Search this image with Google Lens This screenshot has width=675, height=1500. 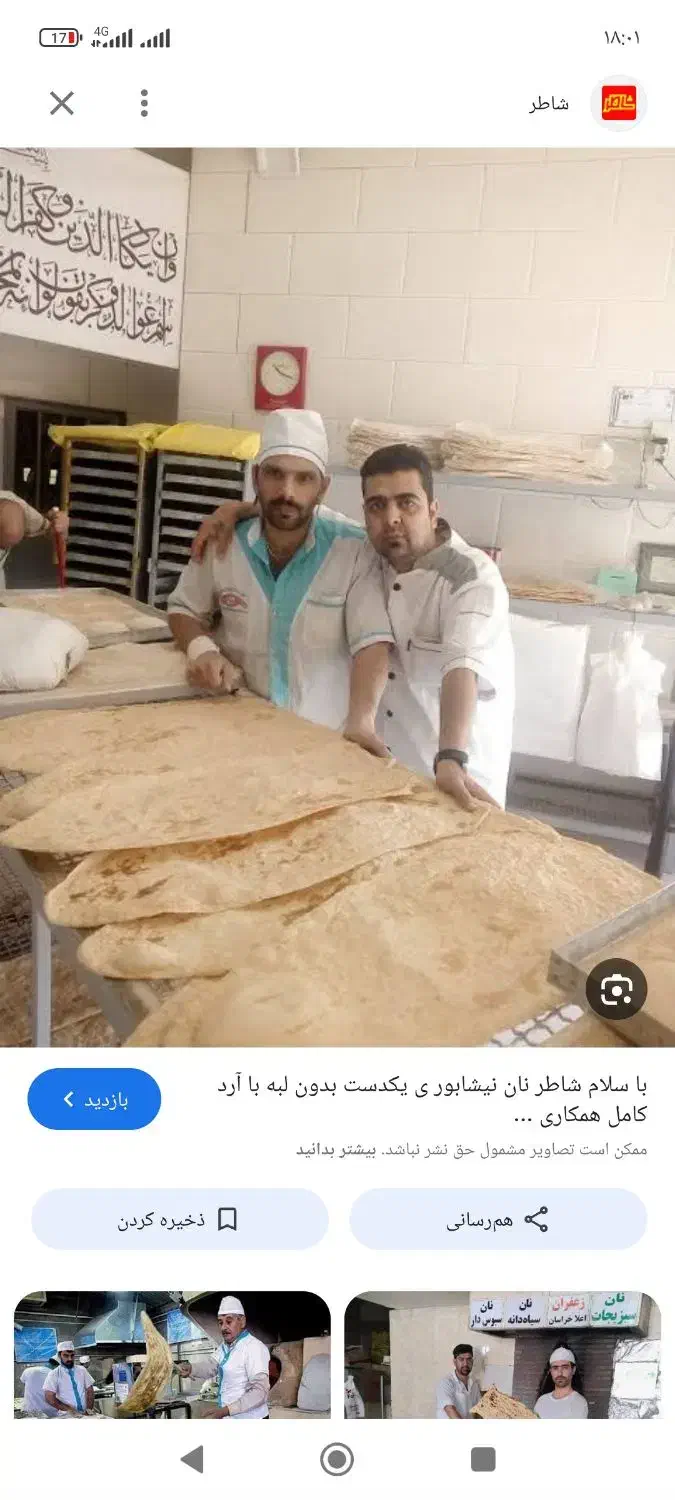point(616,990)
